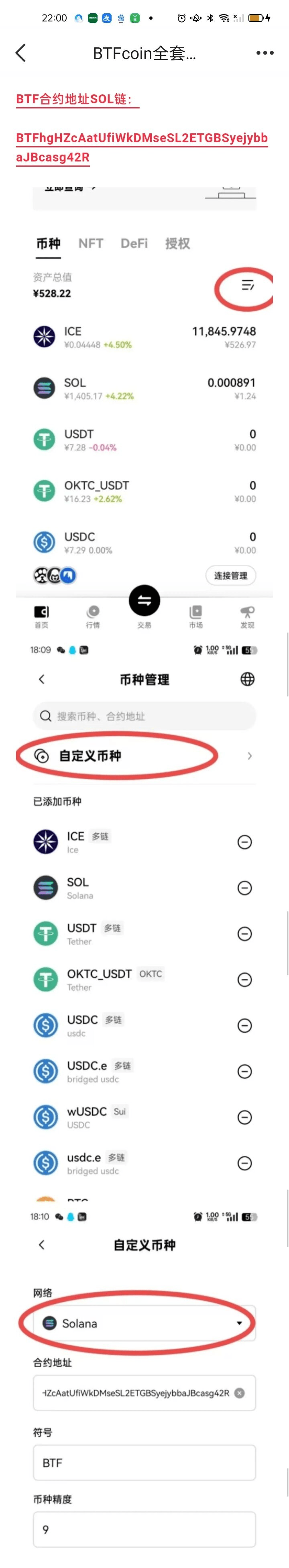Go back from the BTFcoin article

21,53
